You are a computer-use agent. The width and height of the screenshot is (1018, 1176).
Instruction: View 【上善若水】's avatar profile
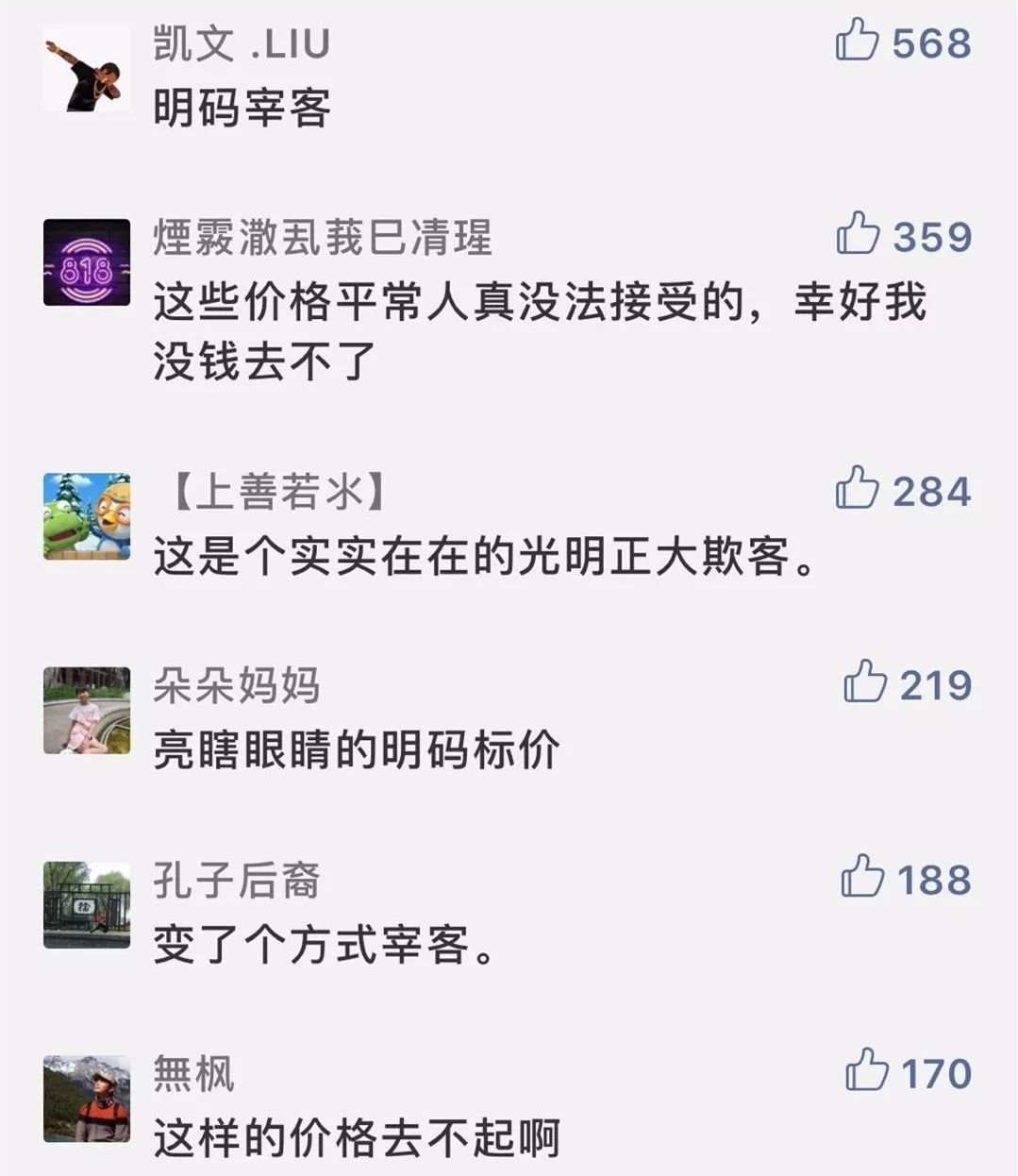click(87, 517)
